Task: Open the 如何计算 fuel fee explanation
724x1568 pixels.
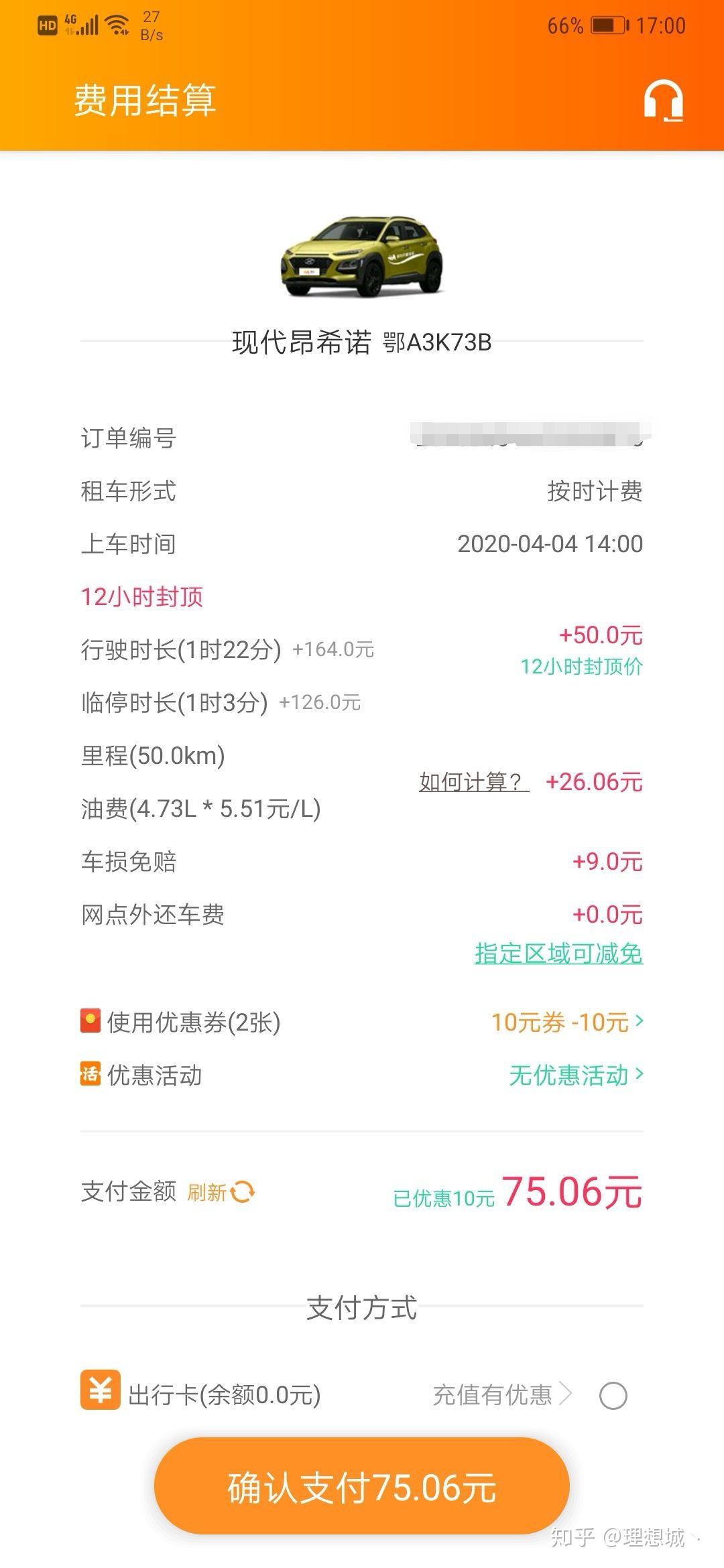Action: click(473, 781)
